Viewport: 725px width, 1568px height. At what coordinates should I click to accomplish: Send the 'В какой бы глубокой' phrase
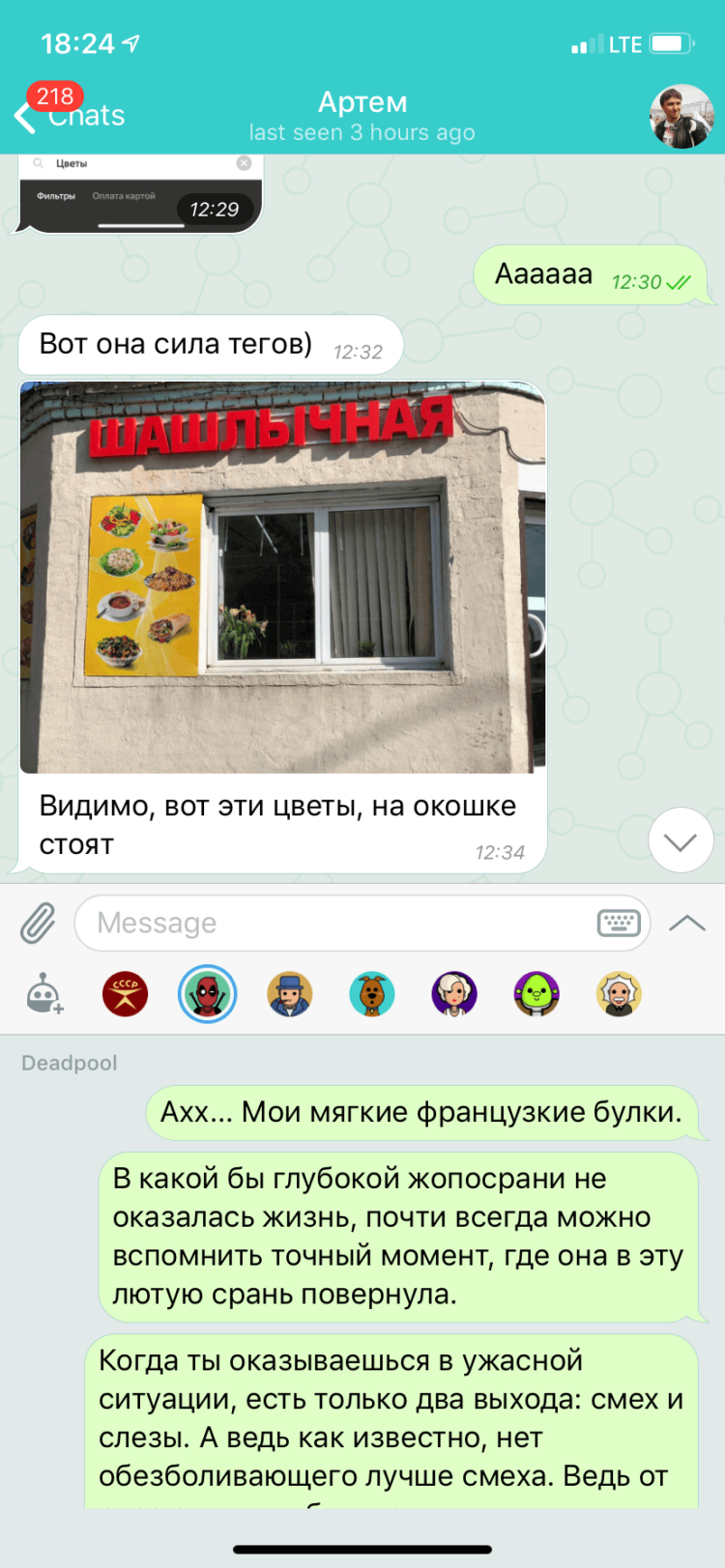pyautogui.click(x=397, y=1237)
